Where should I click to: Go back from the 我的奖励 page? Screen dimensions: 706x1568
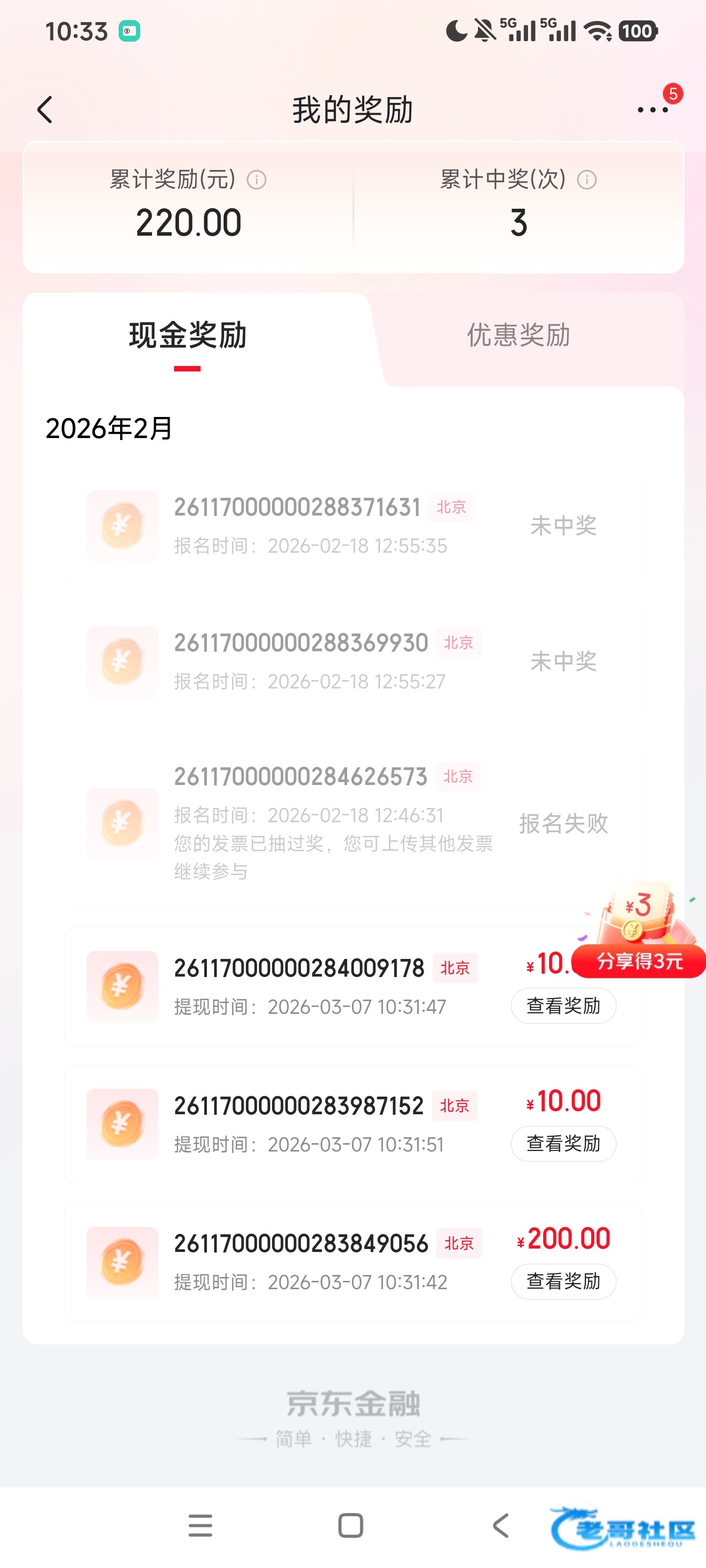[45, 110]
